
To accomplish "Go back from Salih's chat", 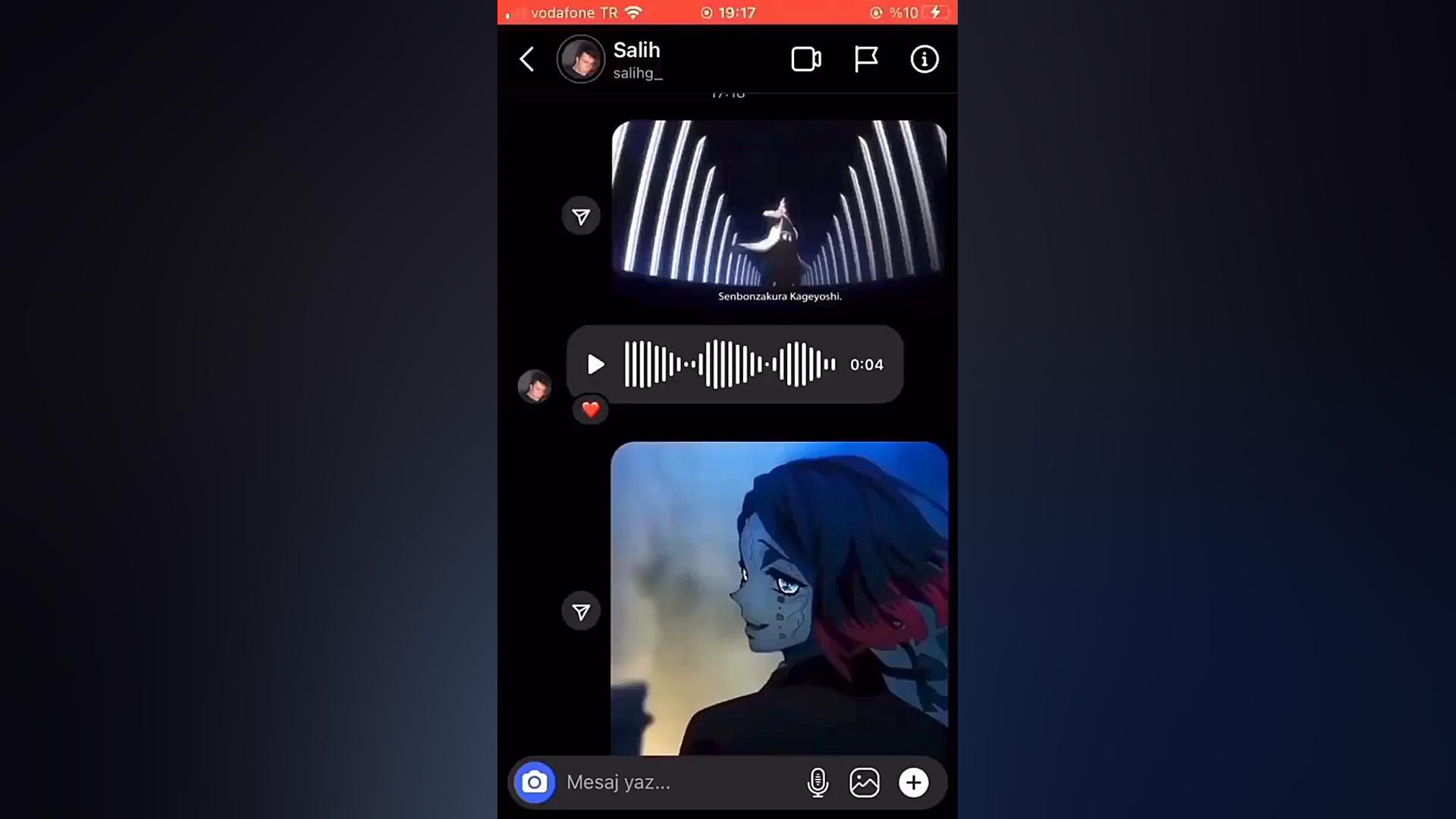I will tap(527, 59).
